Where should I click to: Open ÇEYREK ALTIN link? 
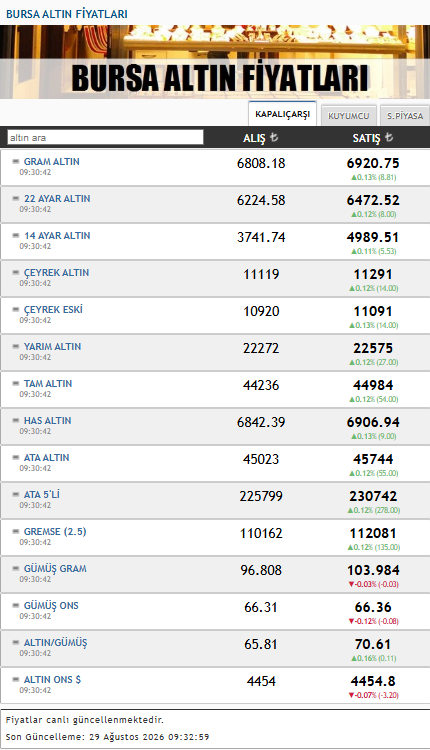click(x=56, y=273)
